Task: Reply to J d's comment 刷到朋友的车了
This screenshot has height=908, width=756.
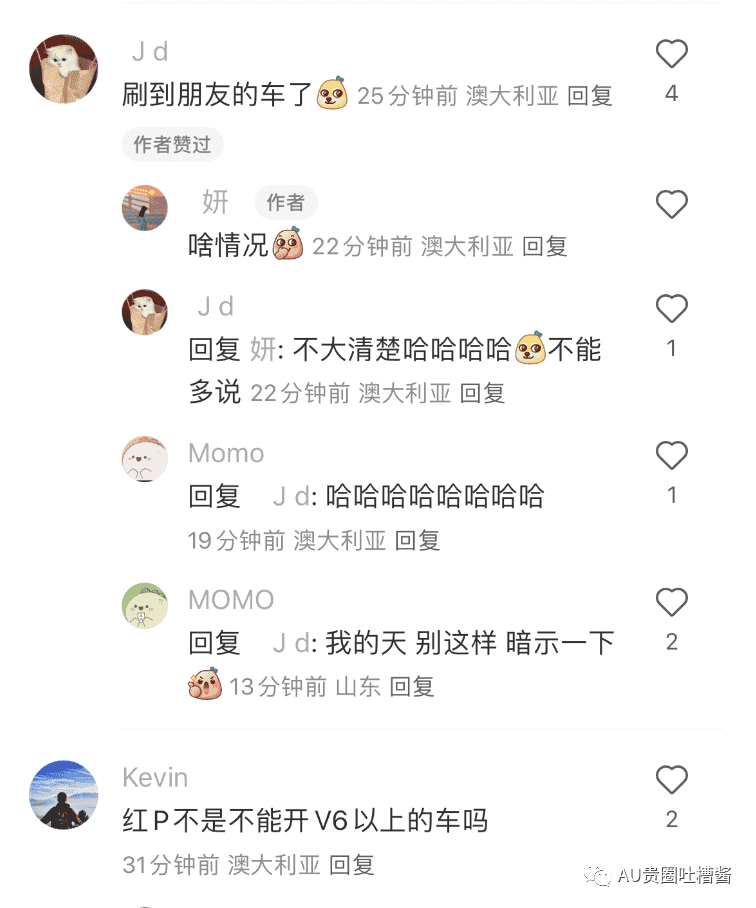Action: point(589,96)
